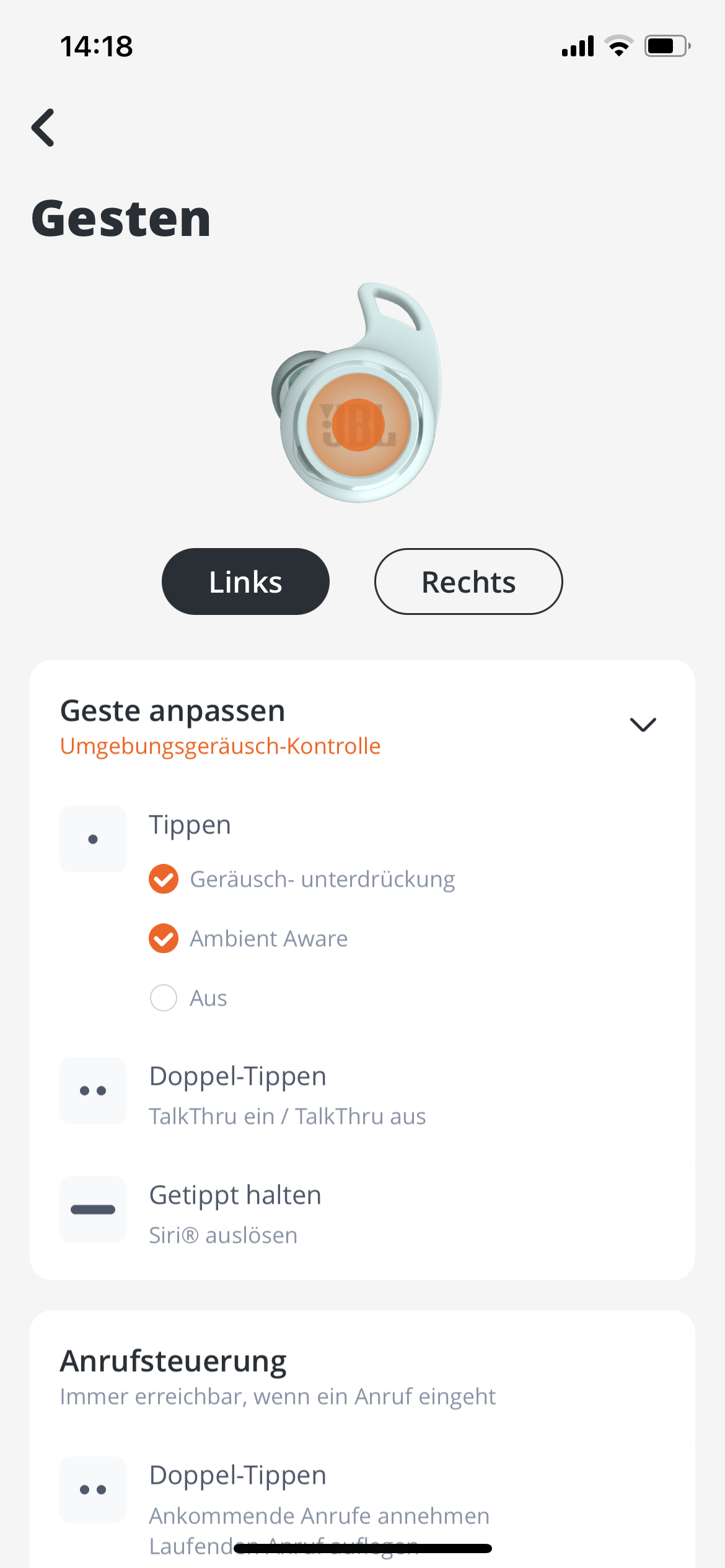Select the Links earbud tab
The image size is (725, 1568).
pyautogui.click(x=245, y=581)
